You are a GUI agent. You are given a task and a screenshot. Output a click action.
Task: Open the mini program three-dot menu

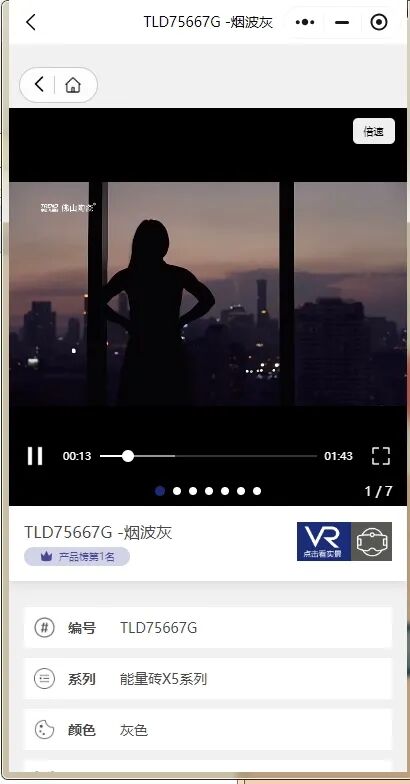305,22
